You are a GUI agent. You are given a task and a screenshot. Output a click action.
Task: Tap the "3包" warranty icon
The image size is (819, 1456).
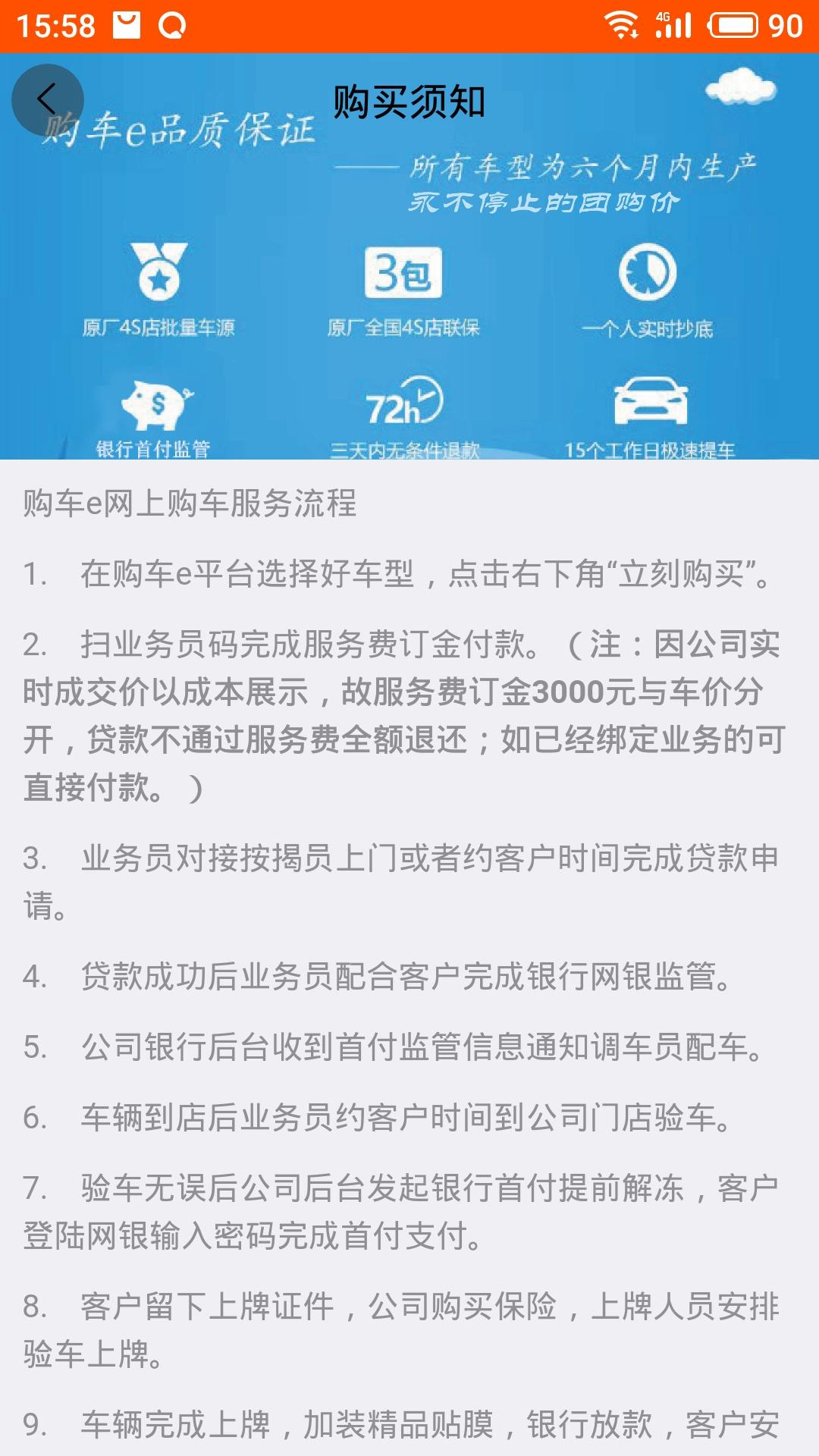point(406,273)
